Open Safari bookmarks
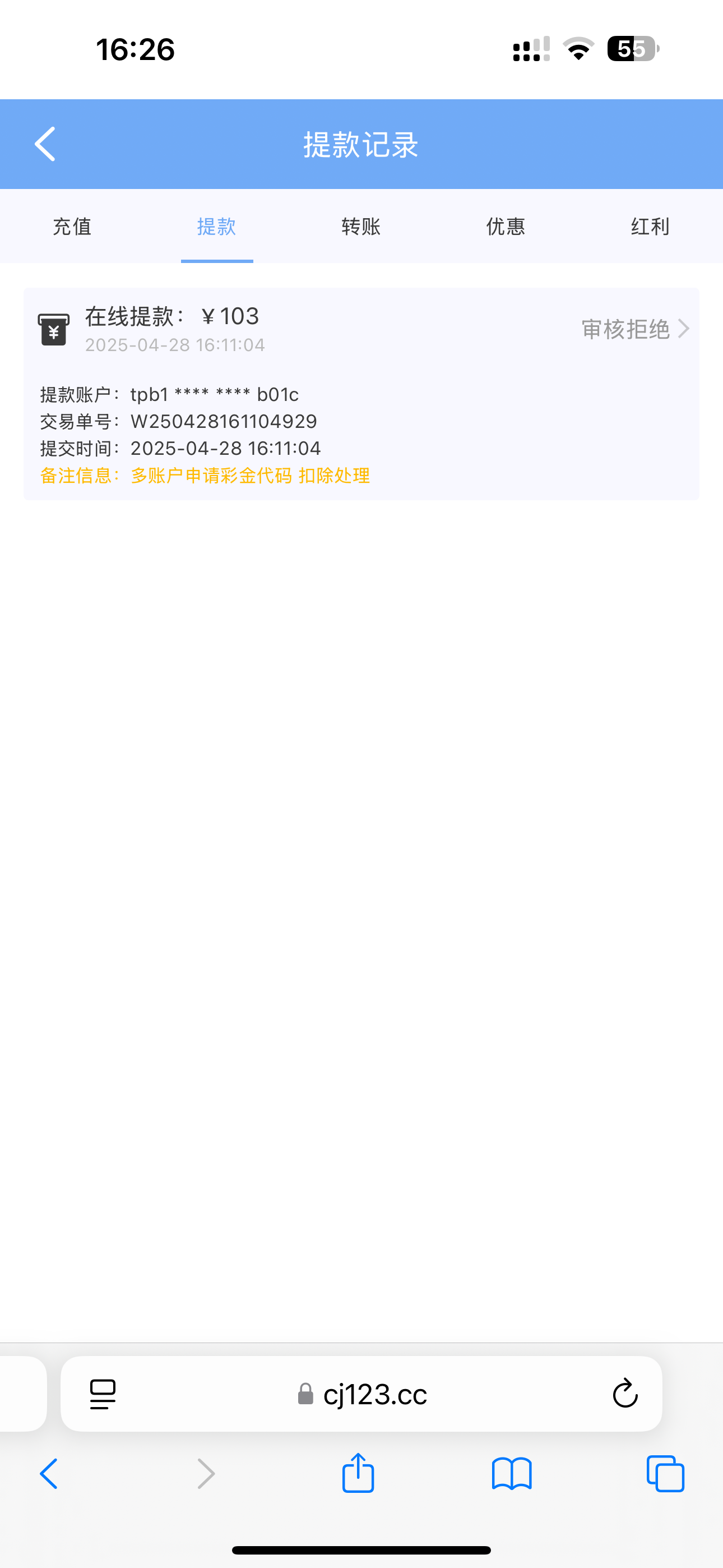 coord(511,1474)
